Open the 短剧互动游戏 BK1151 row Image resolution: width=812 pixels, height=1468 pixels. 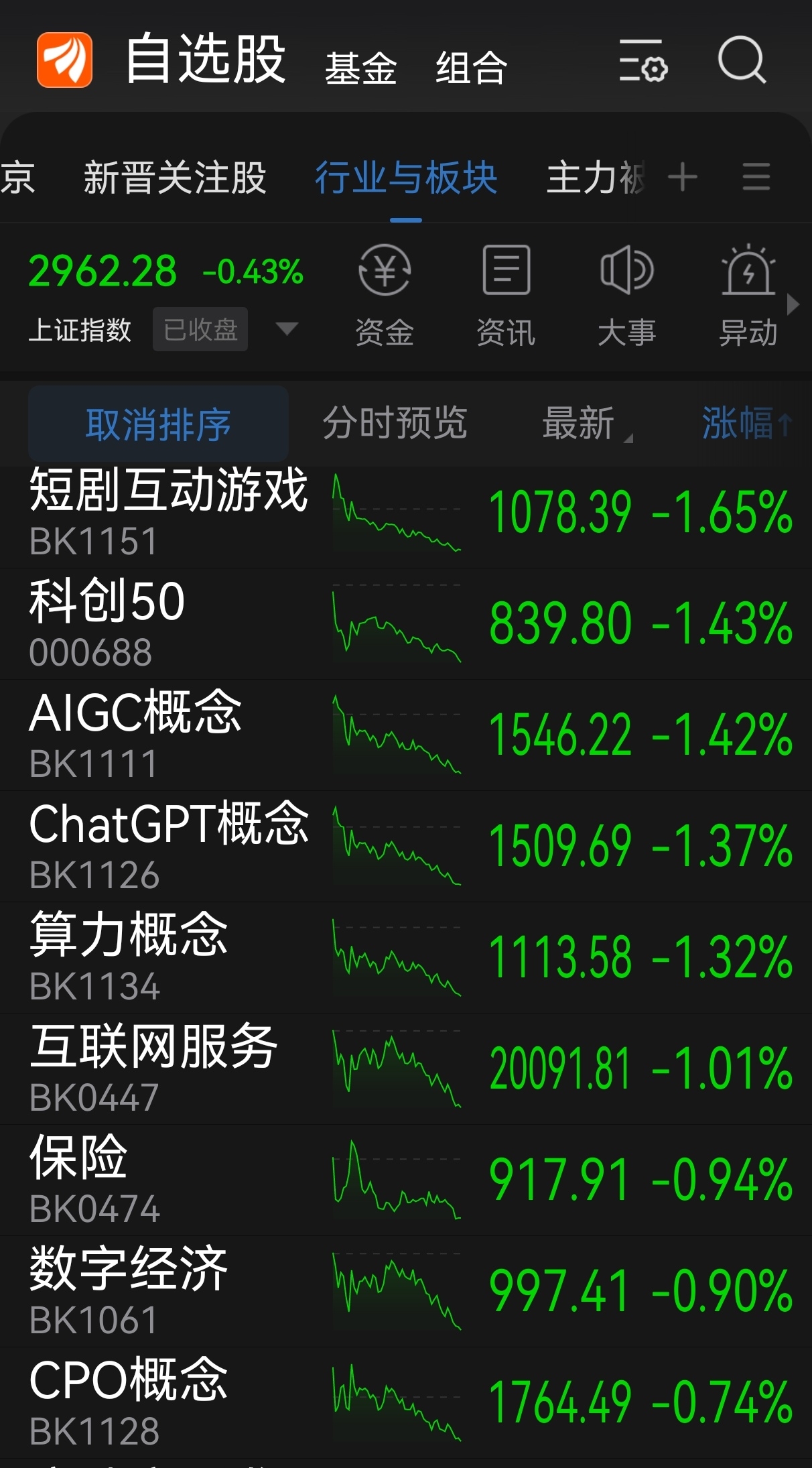click(x=406, y=513)
